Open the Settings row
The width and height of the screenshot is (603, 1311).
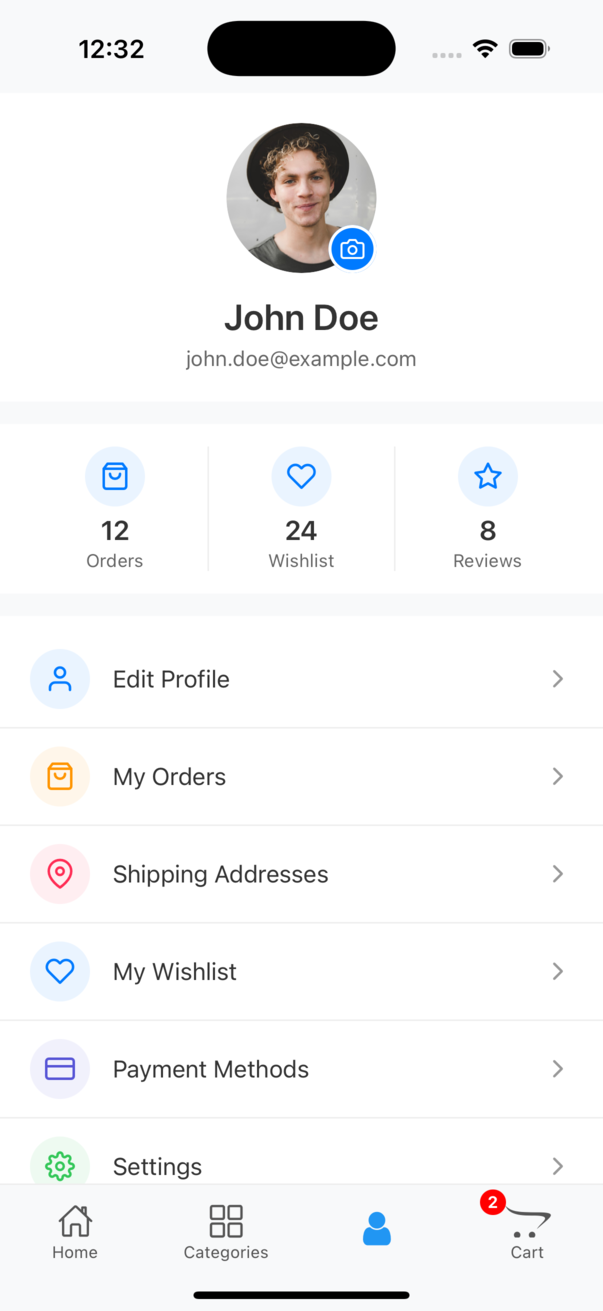pyautogui.click(x=300, y=1164)
